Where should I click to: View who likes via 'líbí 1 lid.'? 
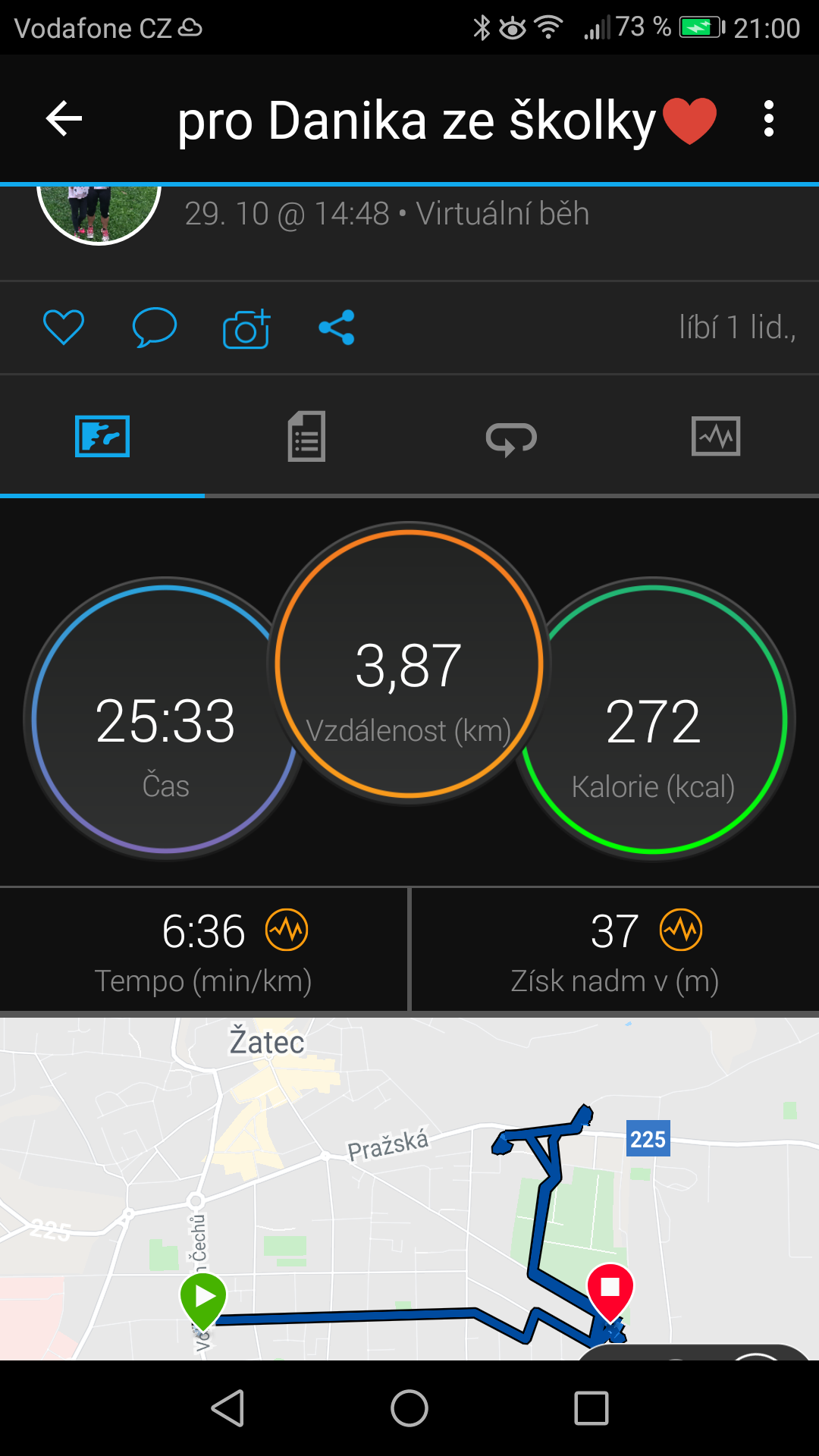(737, 328)
